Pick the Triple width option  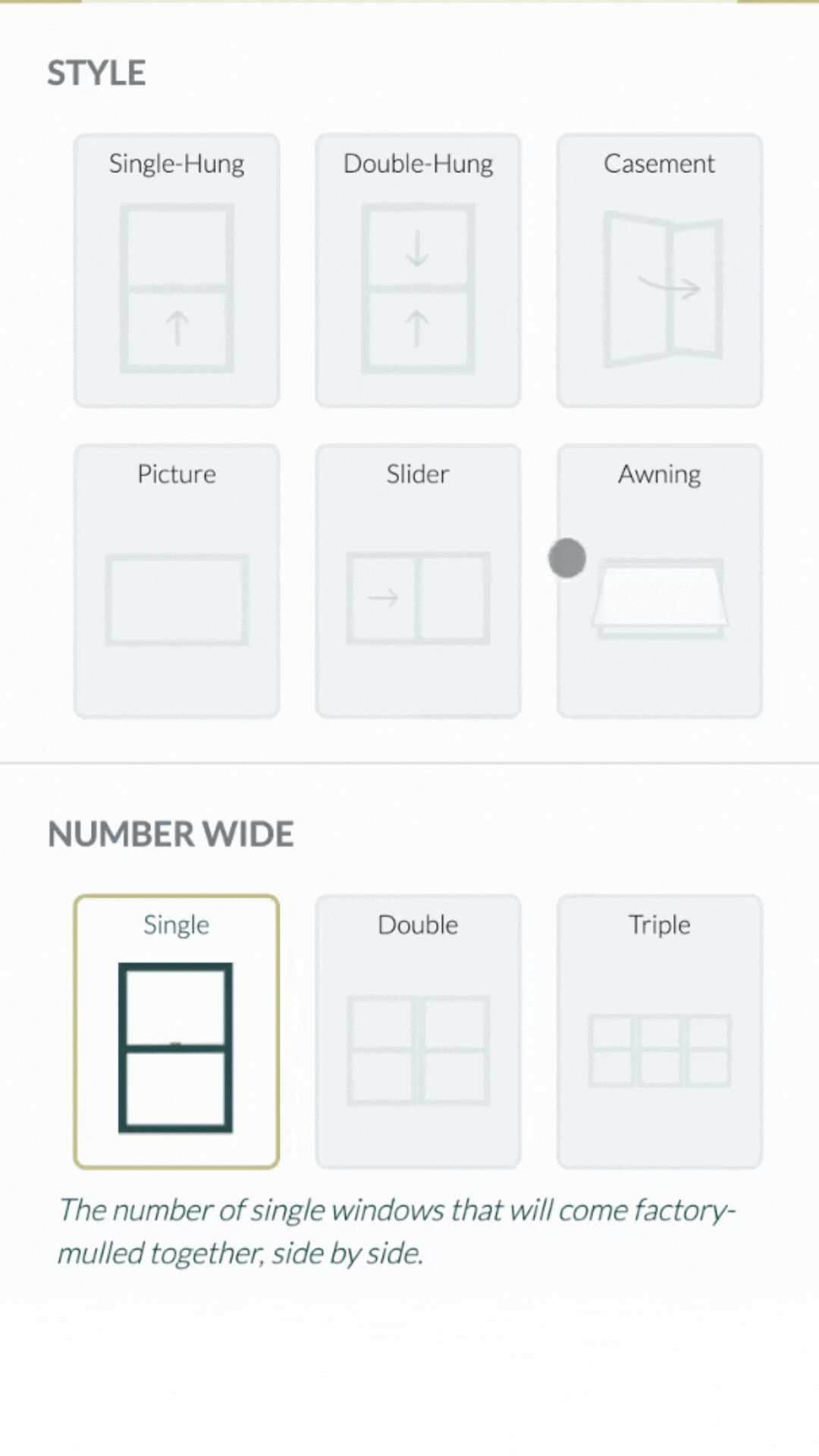[x=659, y=1031]
